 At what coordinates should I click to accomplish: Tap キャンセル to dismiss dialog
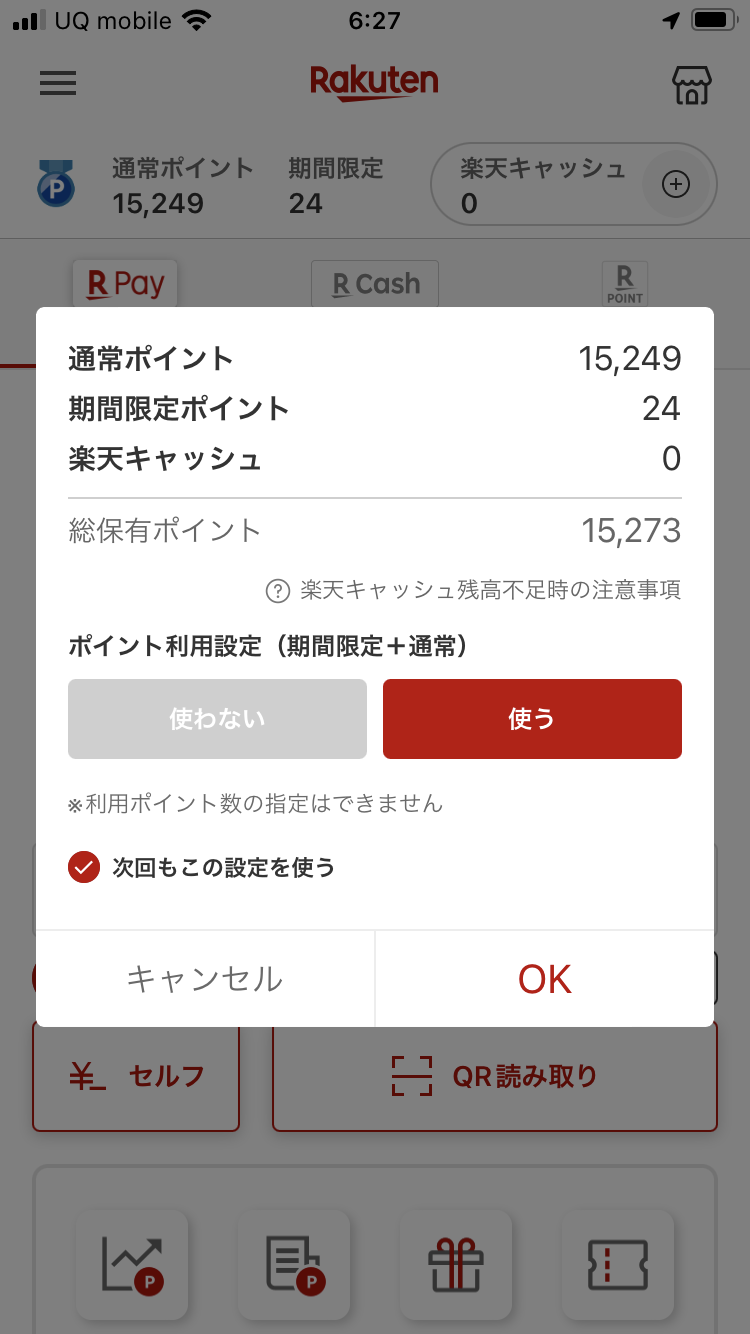tap(205, 979)
